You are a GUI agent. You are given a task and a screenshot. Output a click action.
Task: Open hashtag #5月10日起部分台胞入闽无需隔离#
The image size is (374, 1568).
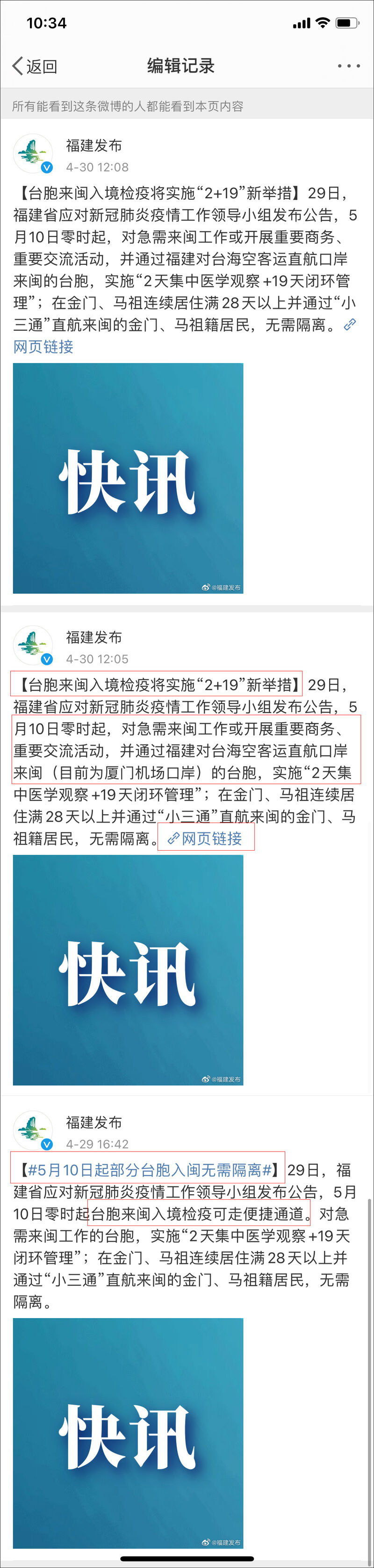click(150, 1169)
